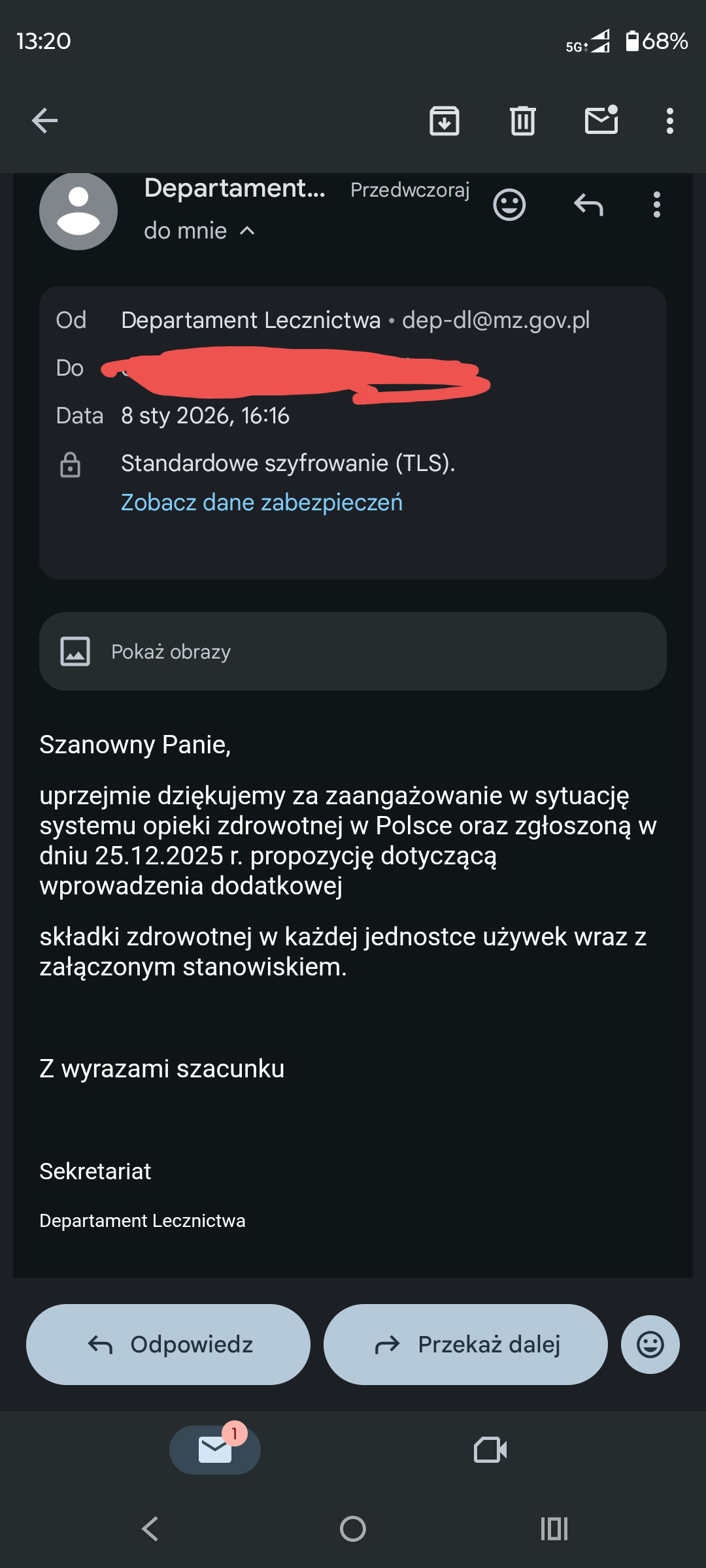Open the message's three-dot options menu

(x=656, y=205)
